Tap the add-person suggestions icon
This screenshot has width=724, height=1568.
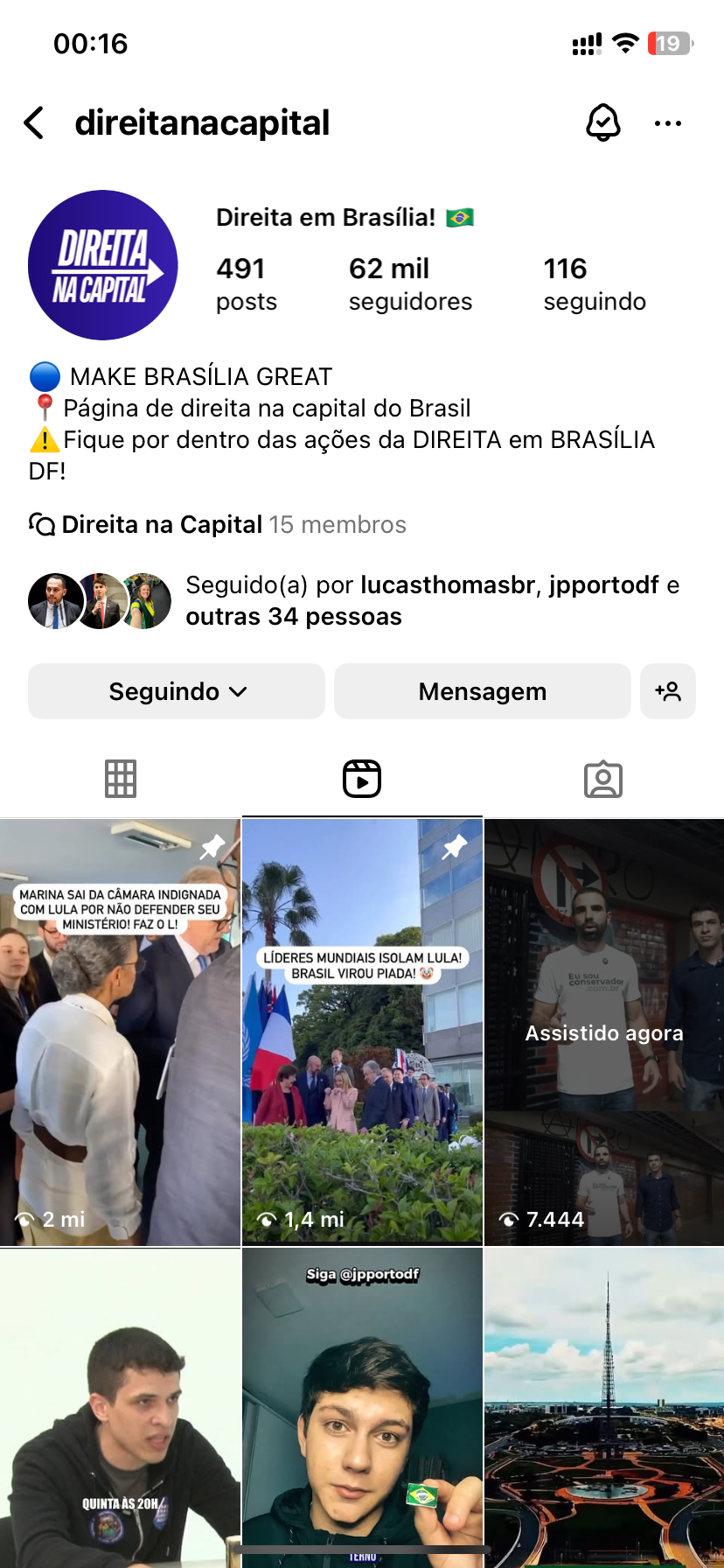(667, 691)
